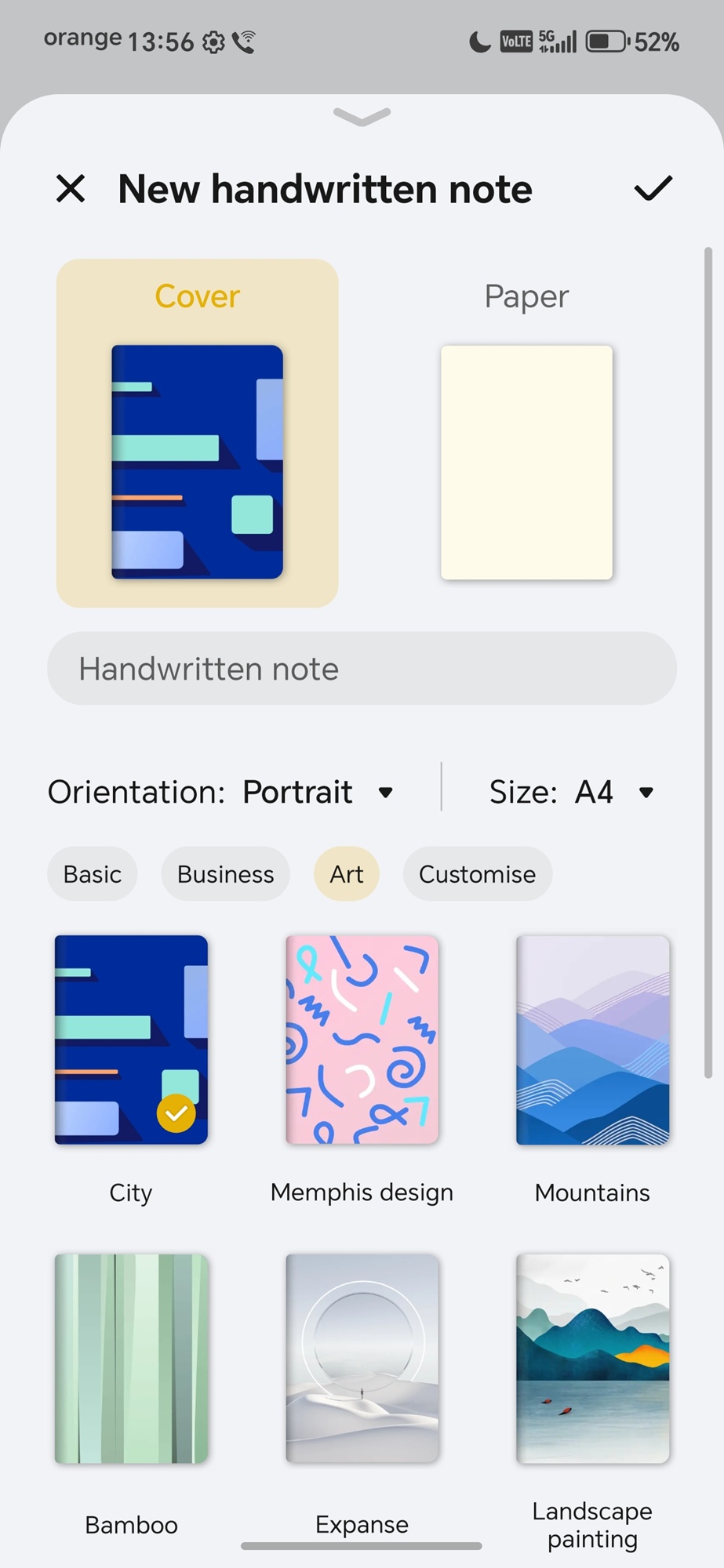This screenshot has height=1568, width=724.
Task: Select the Cover section
Action: (197, 433)
